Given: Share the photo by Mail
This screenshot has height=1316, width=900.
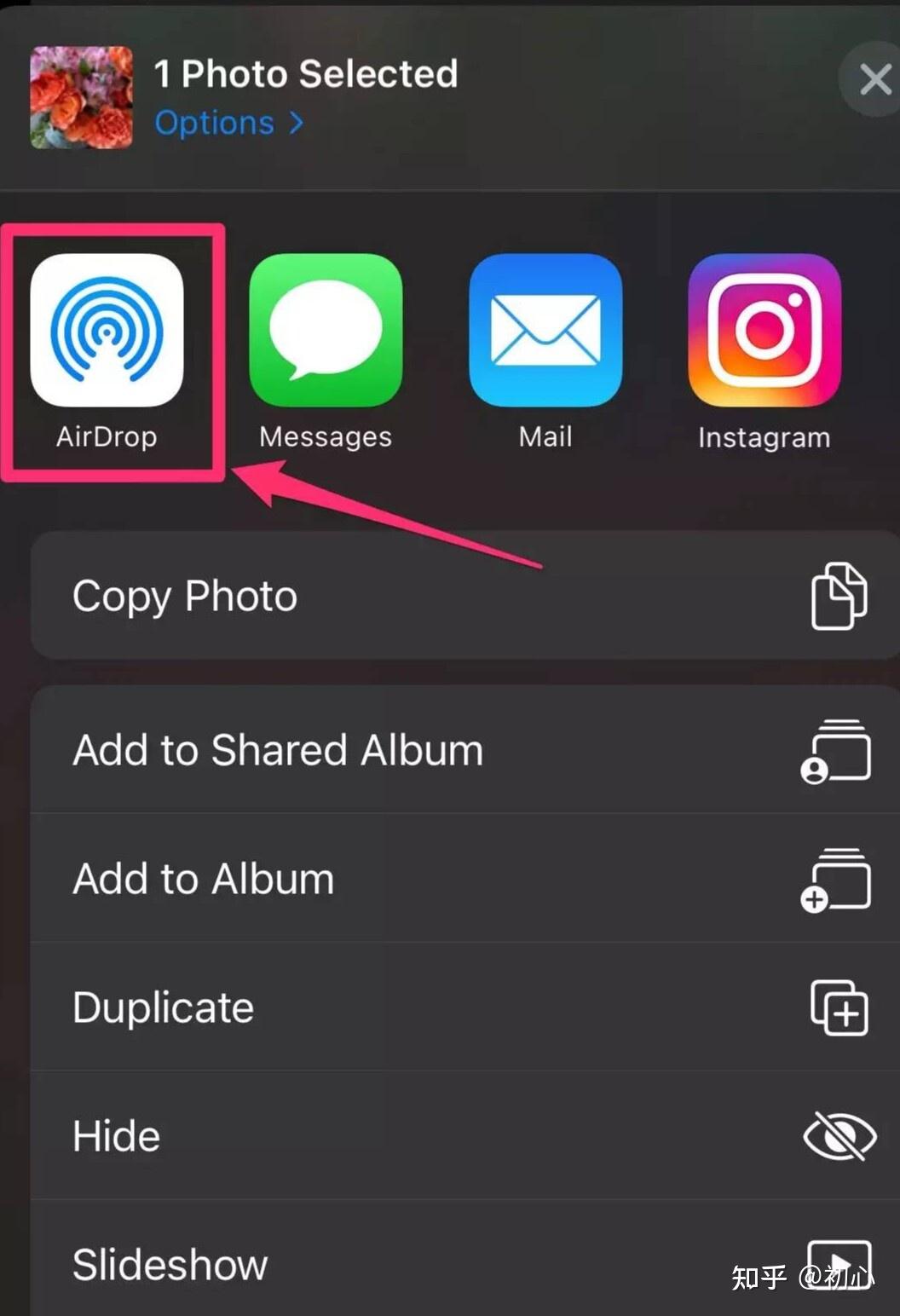Looking at the screenshot, I should click(545, 332).
